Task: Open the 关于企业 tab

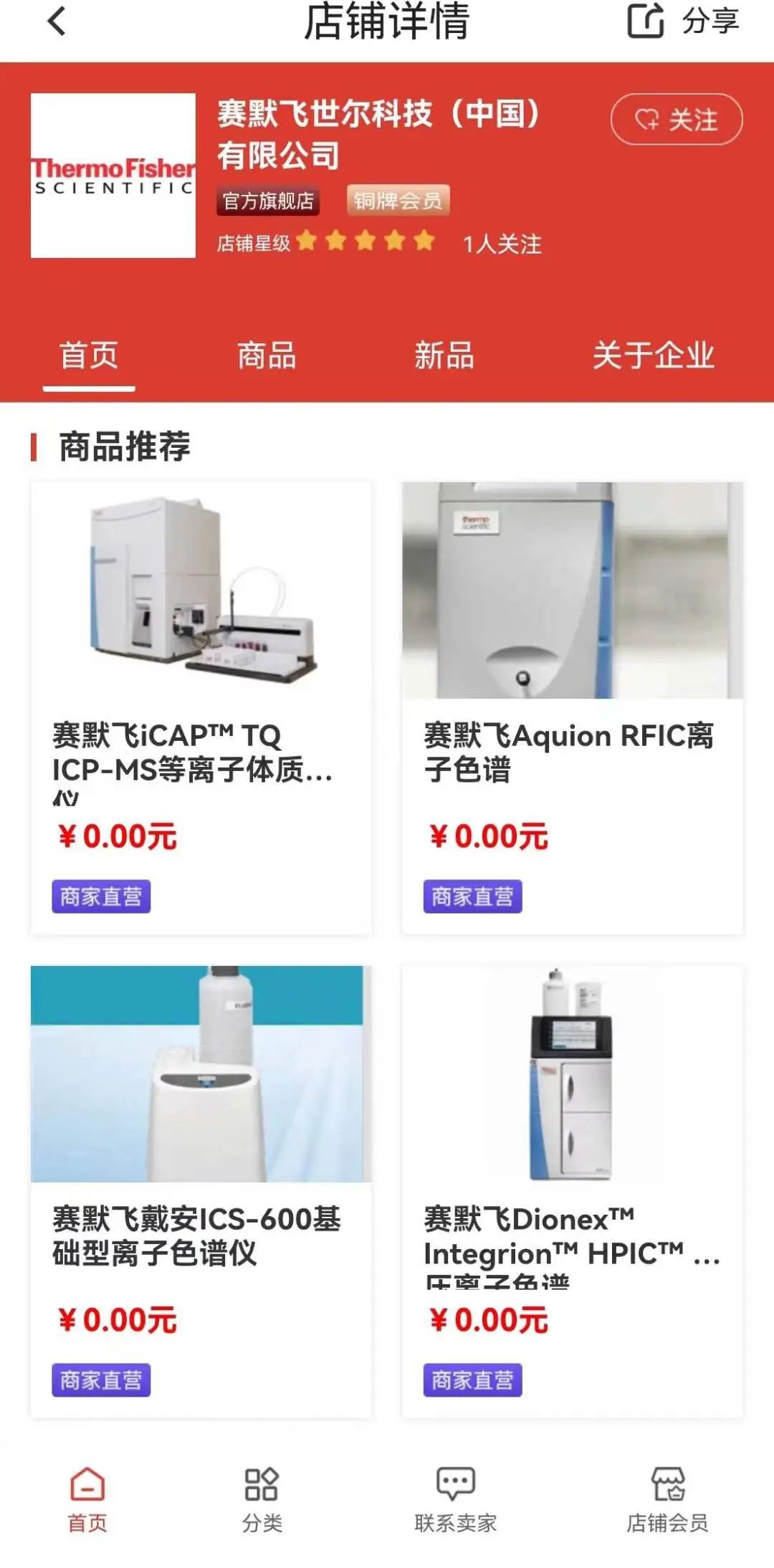Action: 653,355
